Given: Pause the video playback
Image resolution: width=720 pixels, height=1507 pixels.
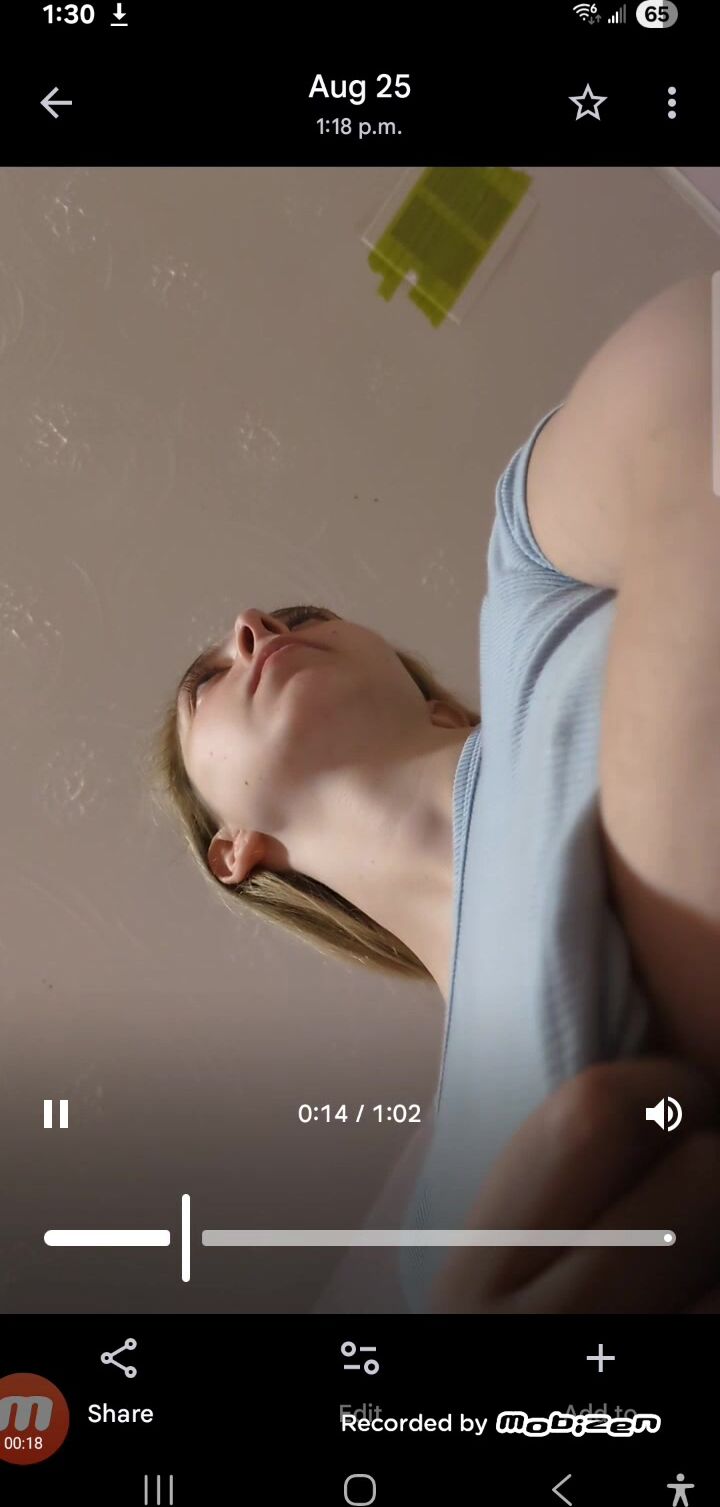Looking at the screenshot, I should click(56, 1114).
